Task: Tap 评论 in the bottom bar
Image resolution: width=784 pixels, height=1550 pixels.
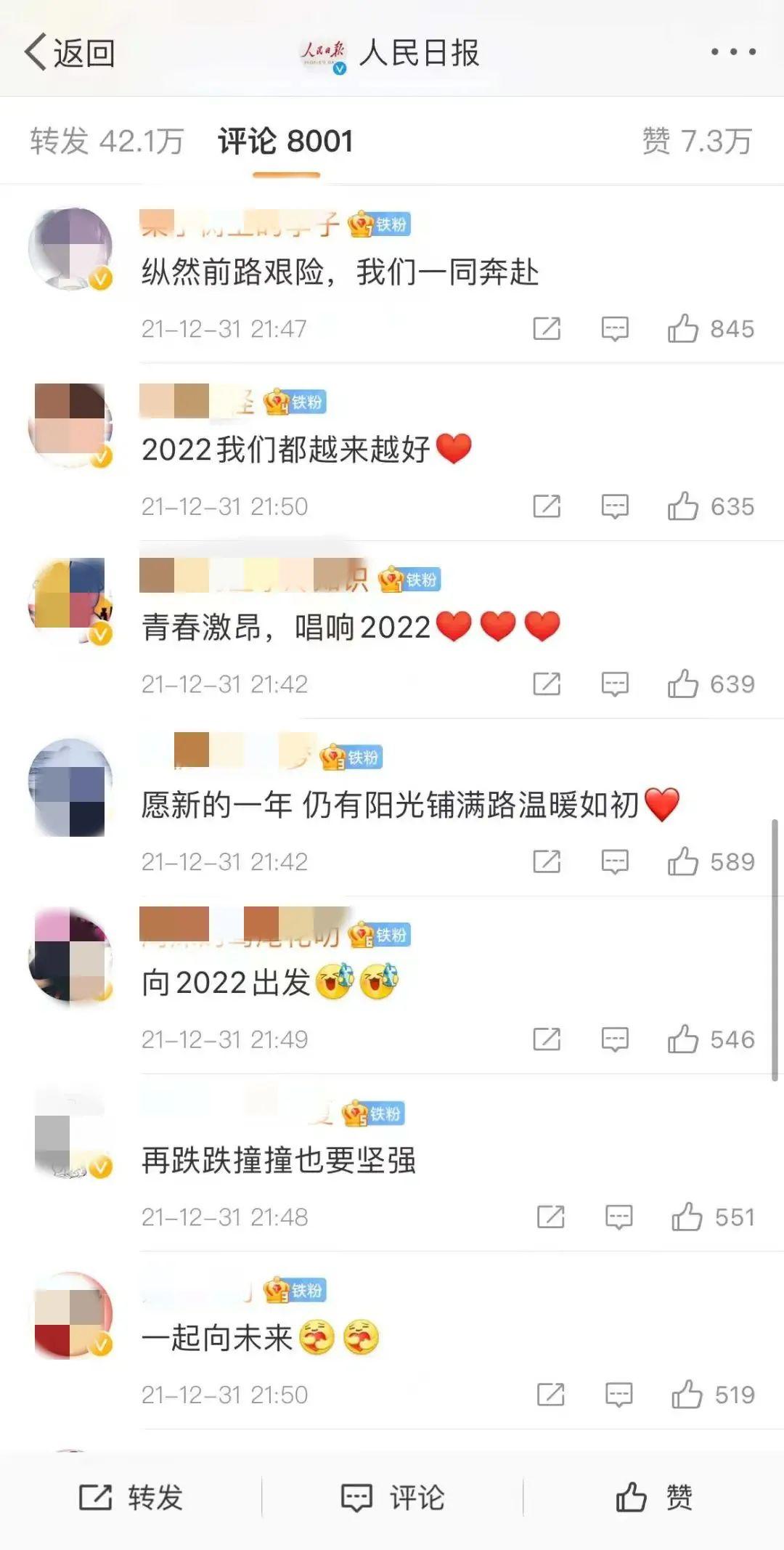Action: (x=392, y=1497)
